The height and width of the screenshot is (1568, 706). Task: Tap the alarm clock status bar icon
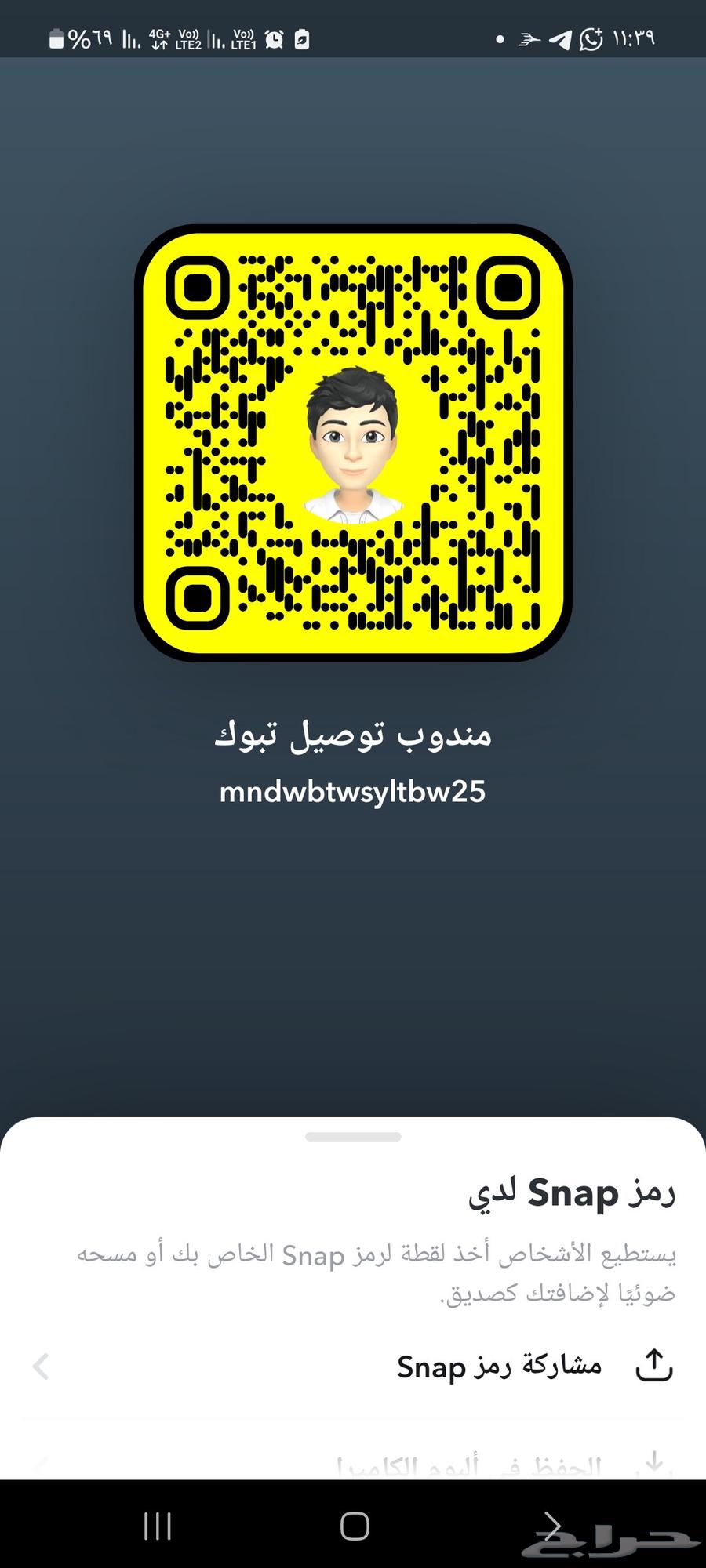coord(274,38)
